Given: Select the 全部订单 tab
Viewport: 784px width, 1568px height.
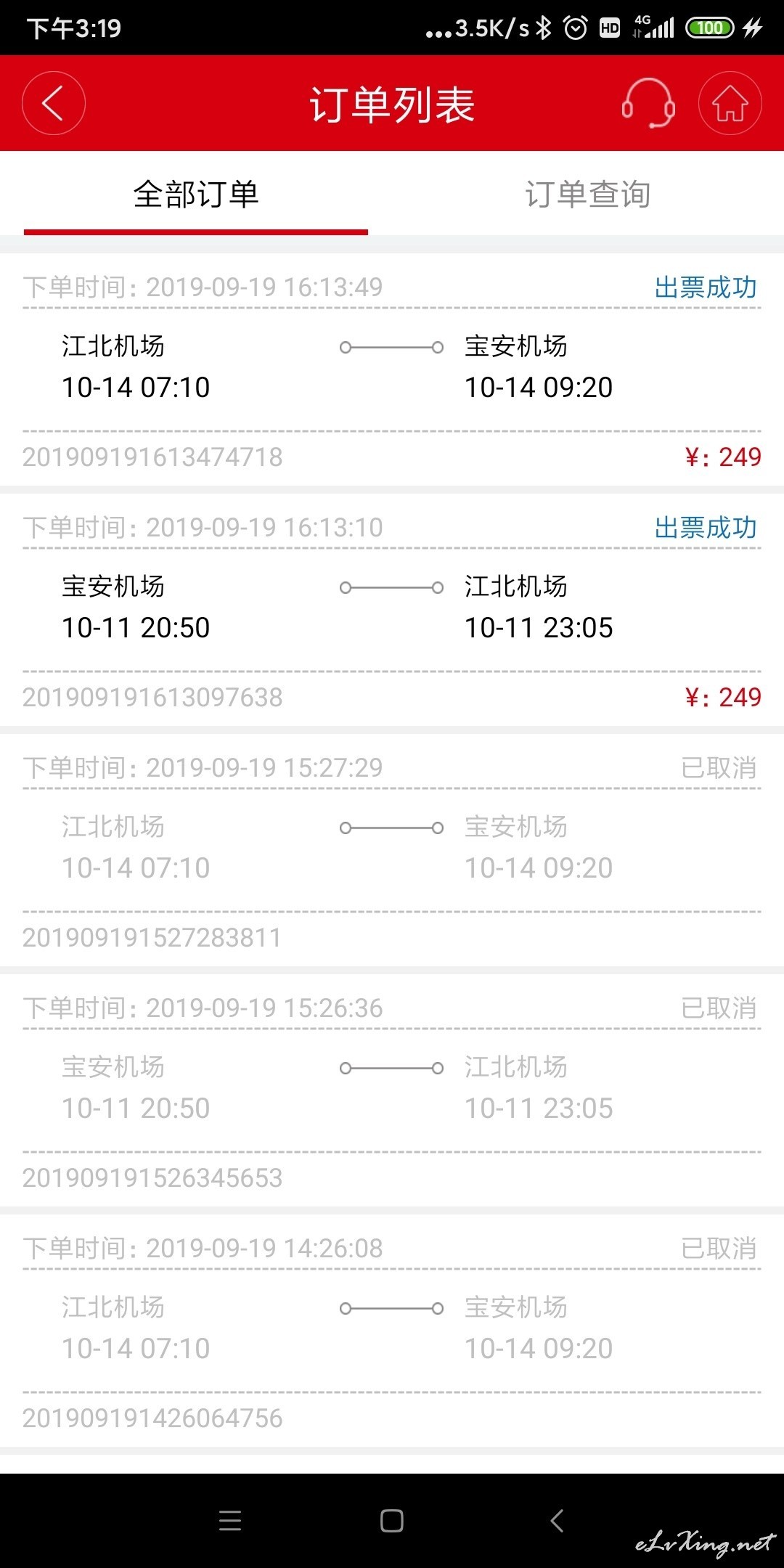Looking at the screenshot, I should [x=196, y=195].
